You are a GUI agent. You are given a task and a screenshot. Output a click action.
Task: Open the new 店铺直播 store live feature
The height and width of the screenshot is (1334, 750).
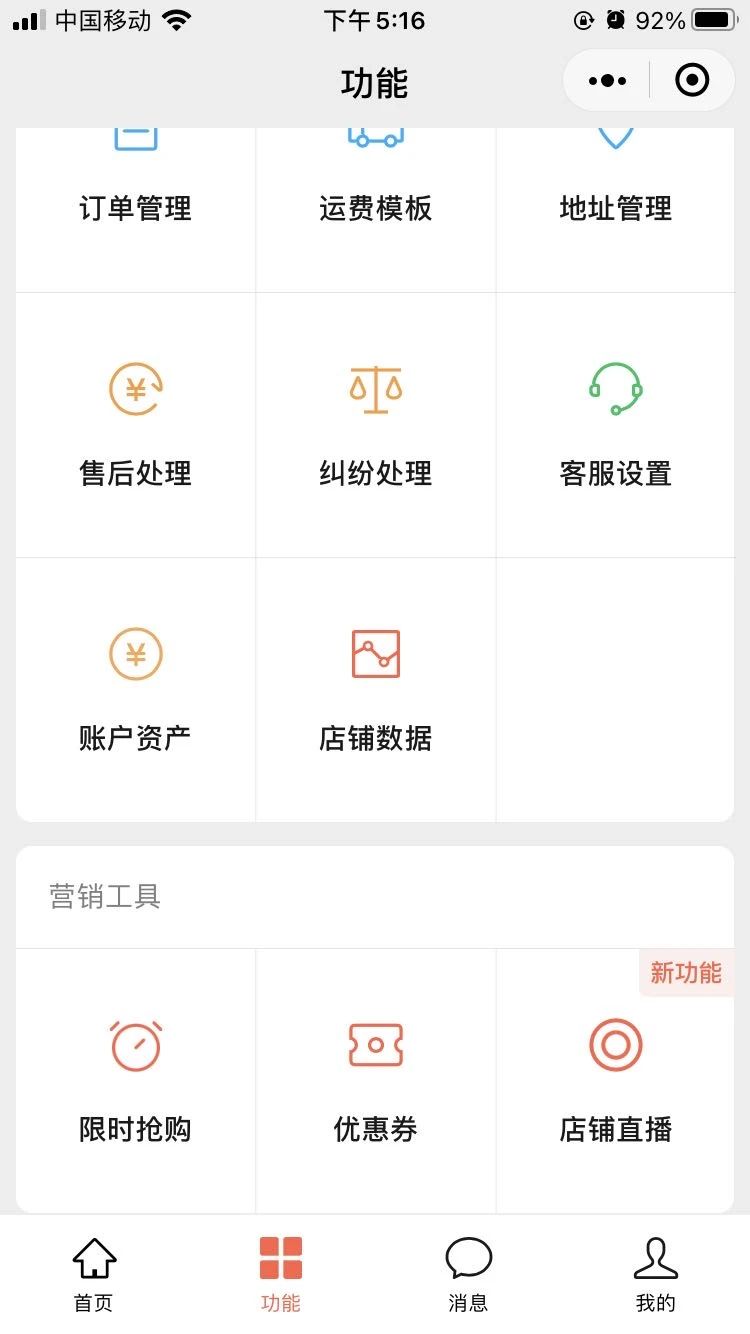616,1081
